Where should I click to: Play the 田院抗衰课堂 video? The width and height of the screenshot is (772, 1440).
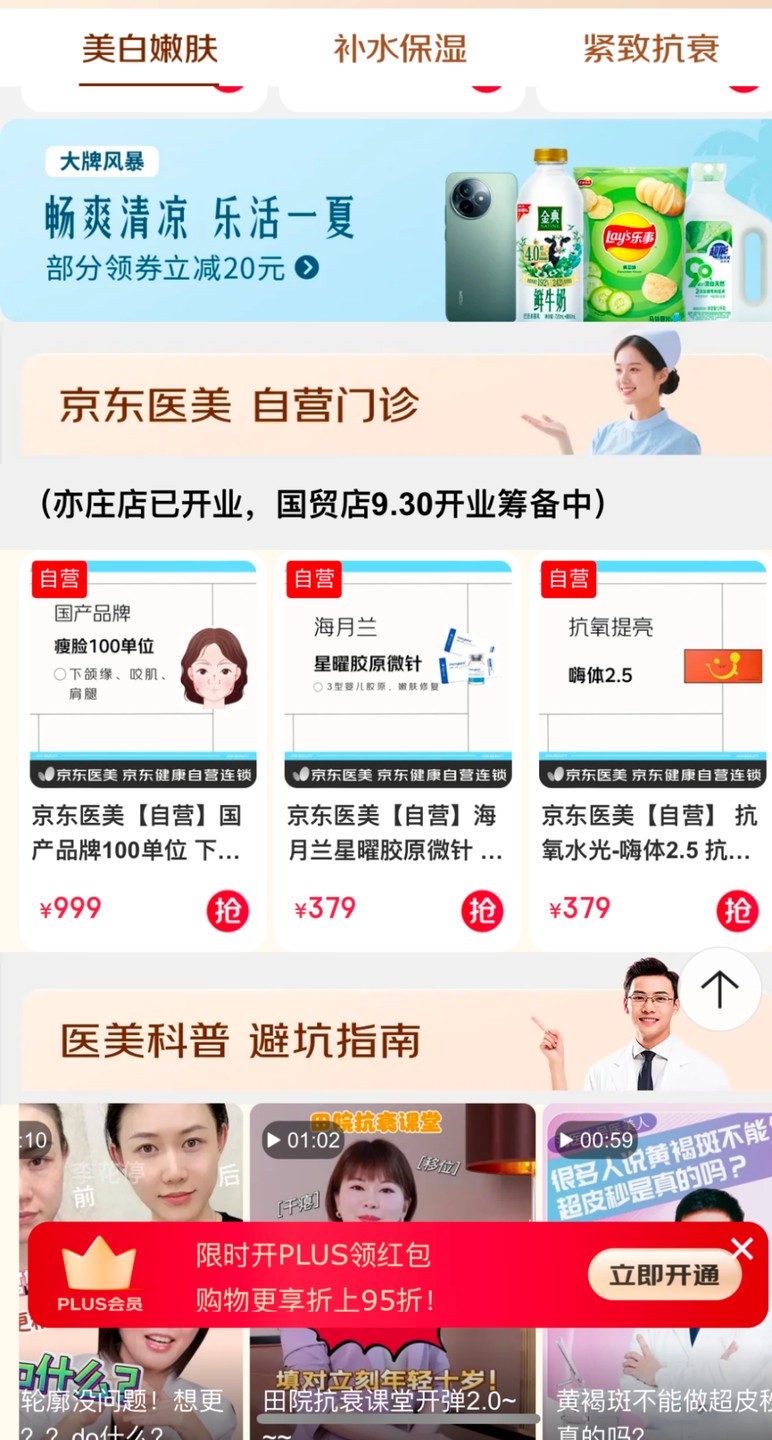pyautogui.click(x=392, y=1170)
